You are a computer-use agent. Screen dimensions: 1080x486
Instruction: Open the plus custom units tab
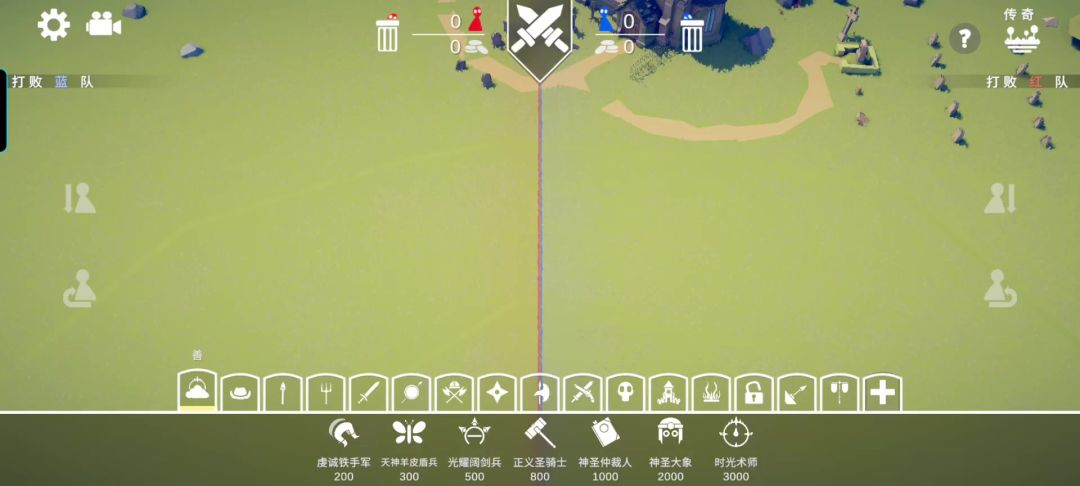click(882, 393)
